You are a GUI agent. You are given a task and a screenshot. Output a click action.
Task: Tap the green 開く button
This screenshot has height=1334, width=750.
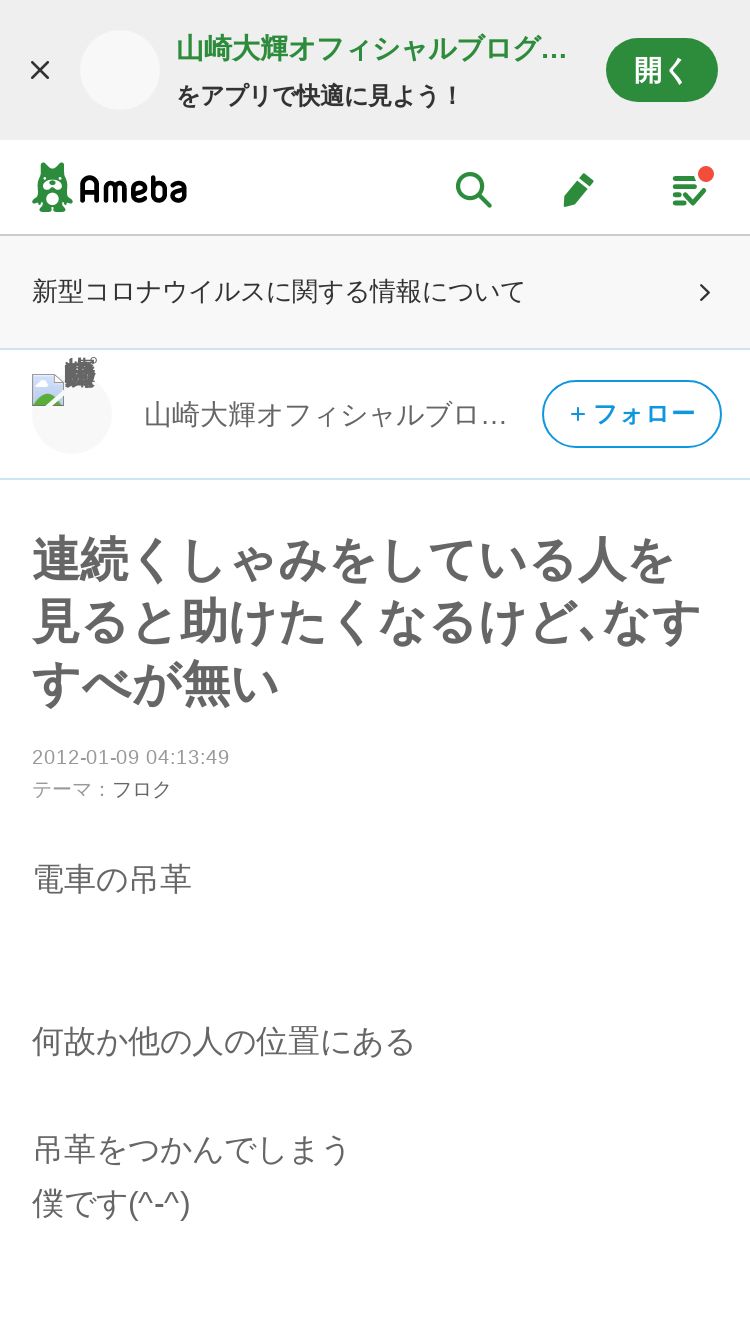click(661, 70)
